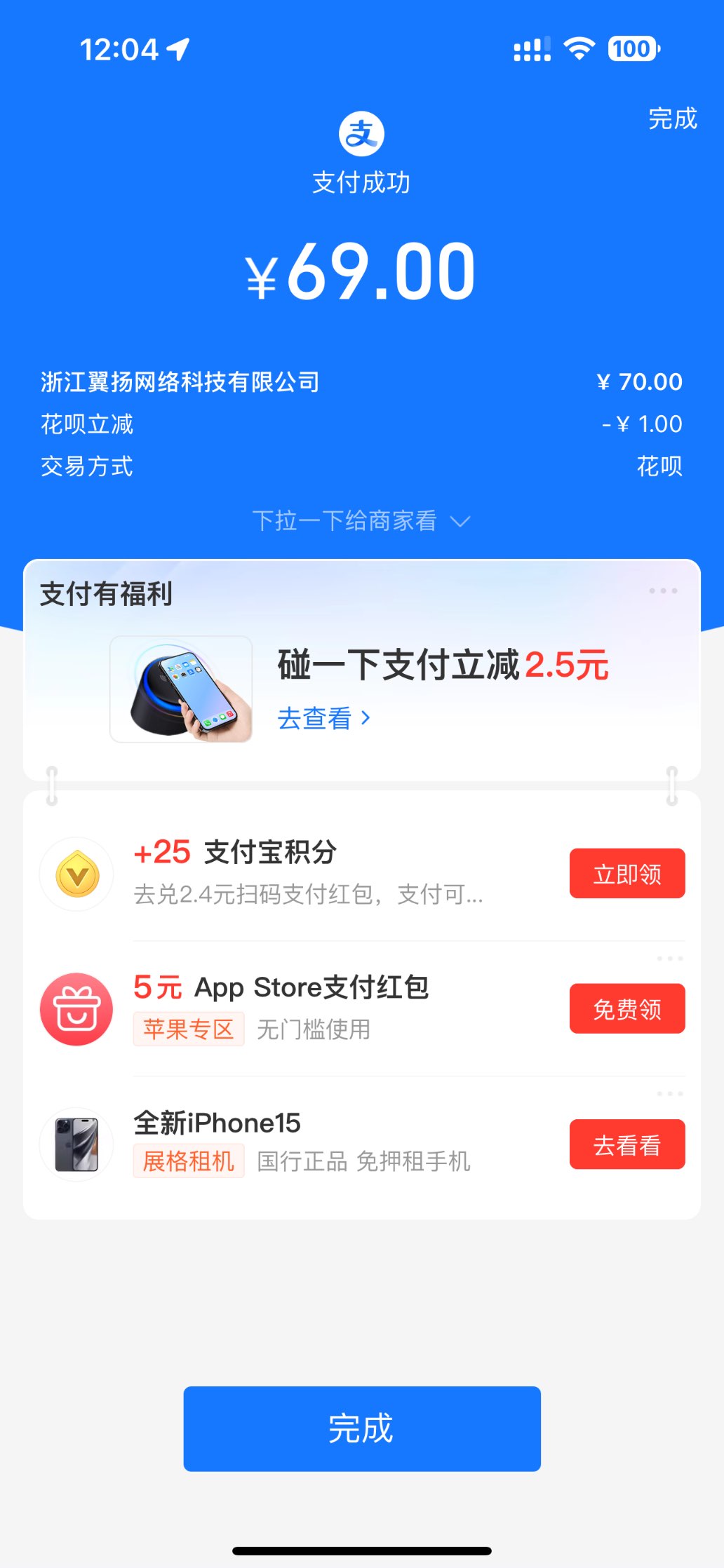Open 去查看 link for 碰一下支付立减
The width and height of the screenshot is (724, 1568).
coord(323,718)
